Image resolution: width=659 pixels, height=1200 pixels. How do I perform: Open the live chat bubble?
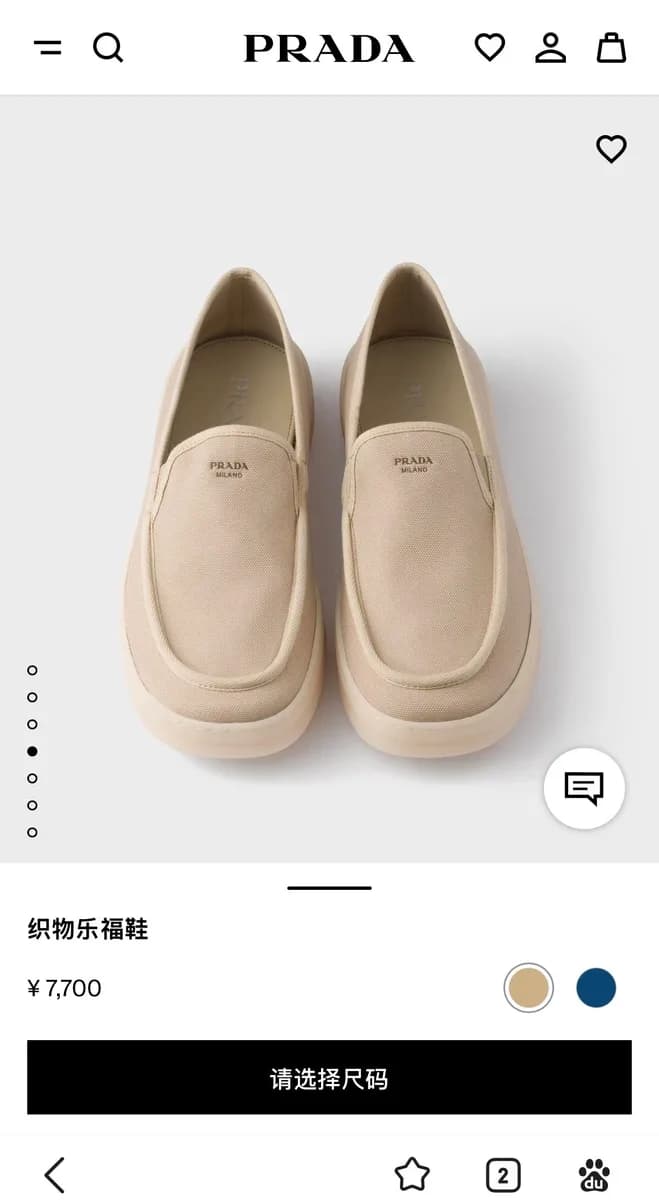point(584,789)
